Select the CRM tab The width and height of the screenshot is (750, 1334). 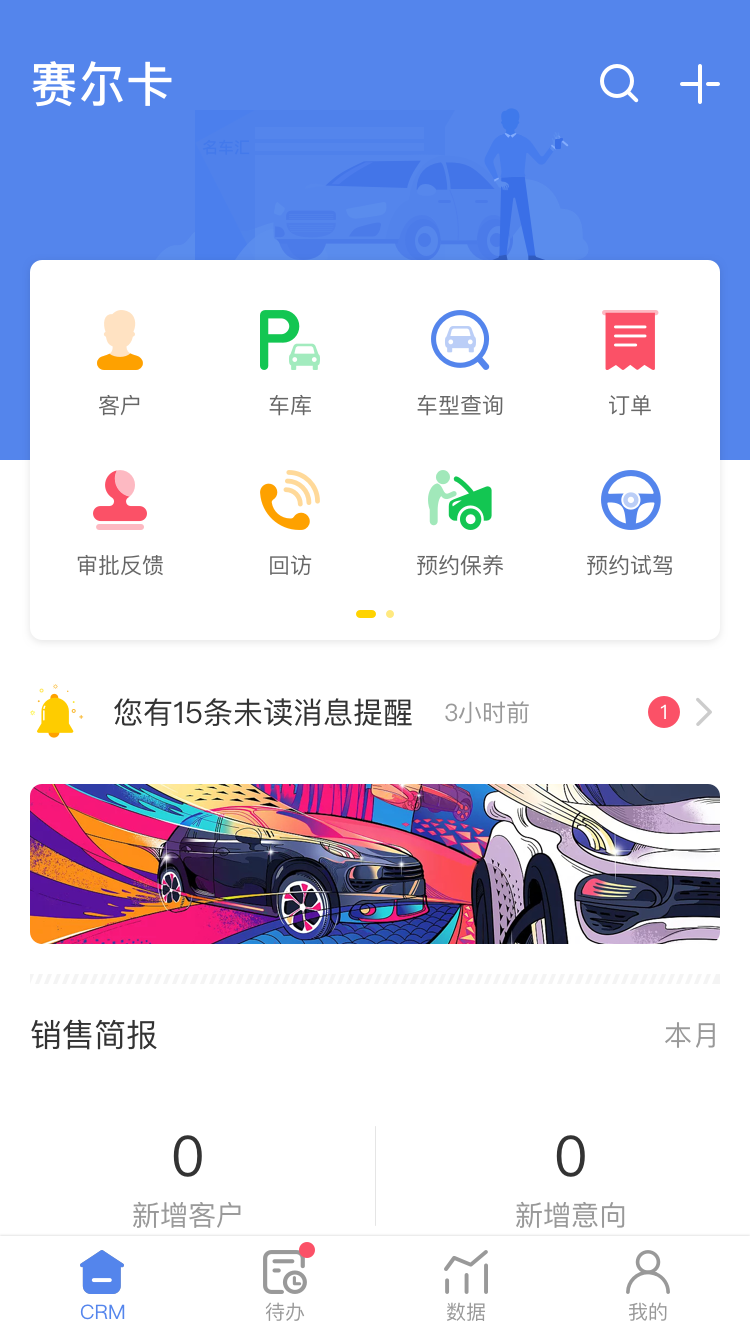pos(102,1286)
